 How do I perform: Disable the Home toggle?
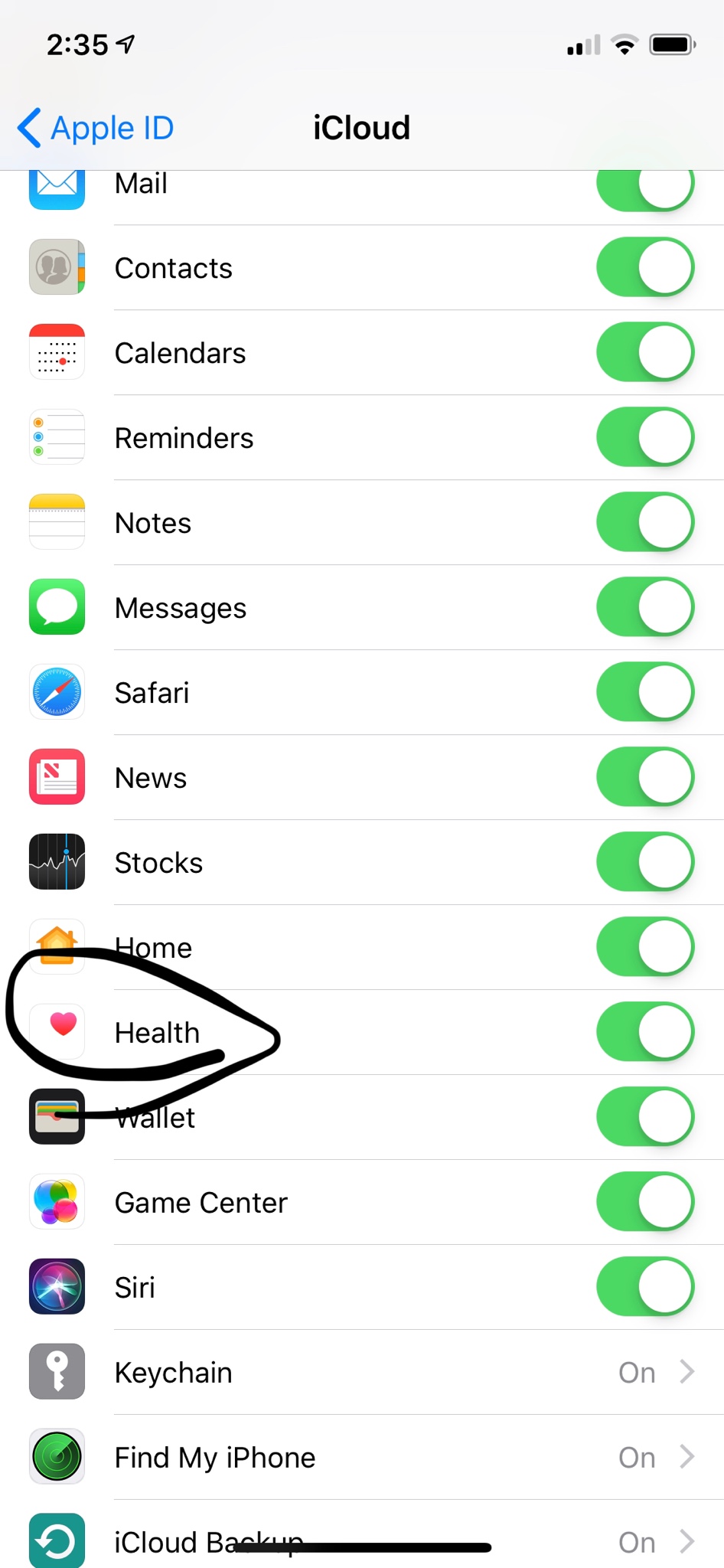pos(644,947)
